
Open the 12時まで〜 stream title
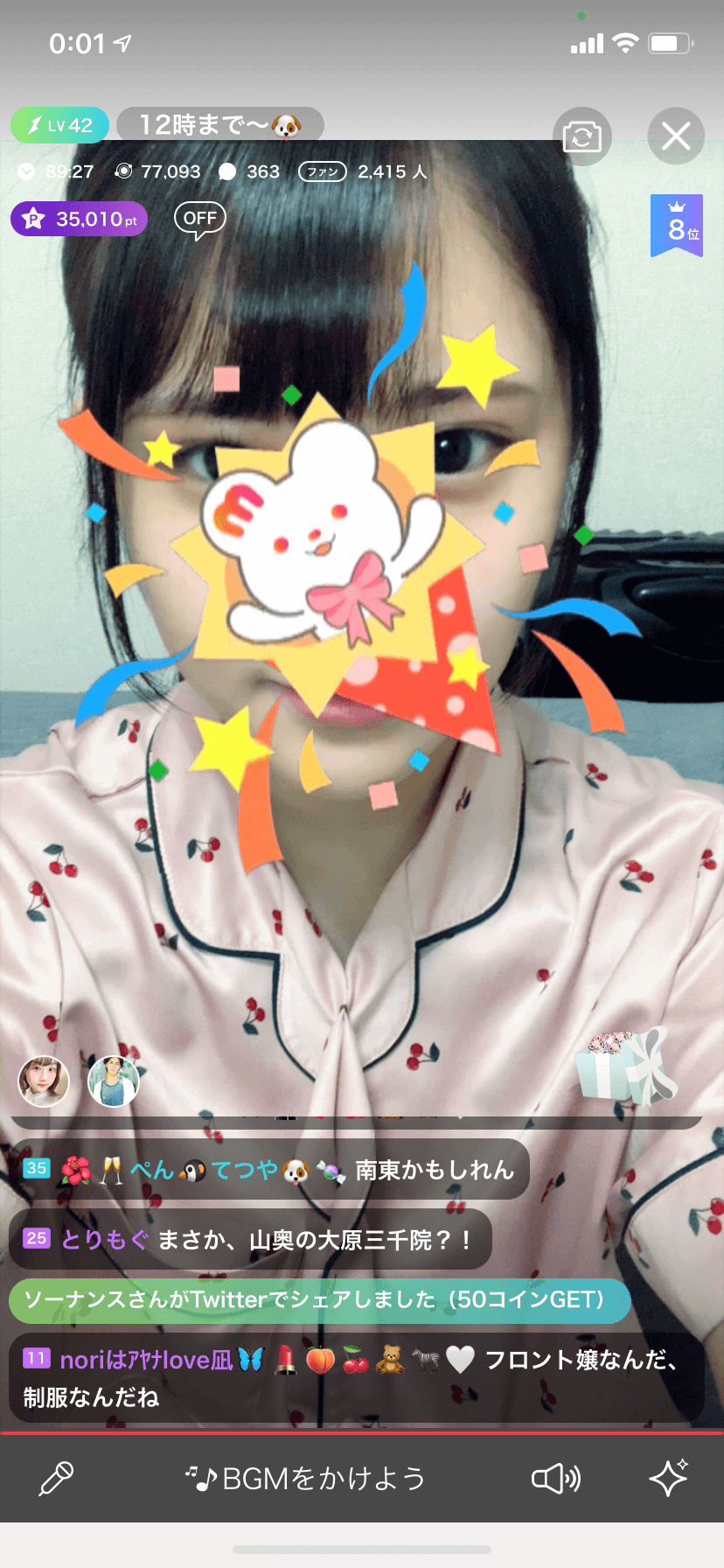point(219,125)
